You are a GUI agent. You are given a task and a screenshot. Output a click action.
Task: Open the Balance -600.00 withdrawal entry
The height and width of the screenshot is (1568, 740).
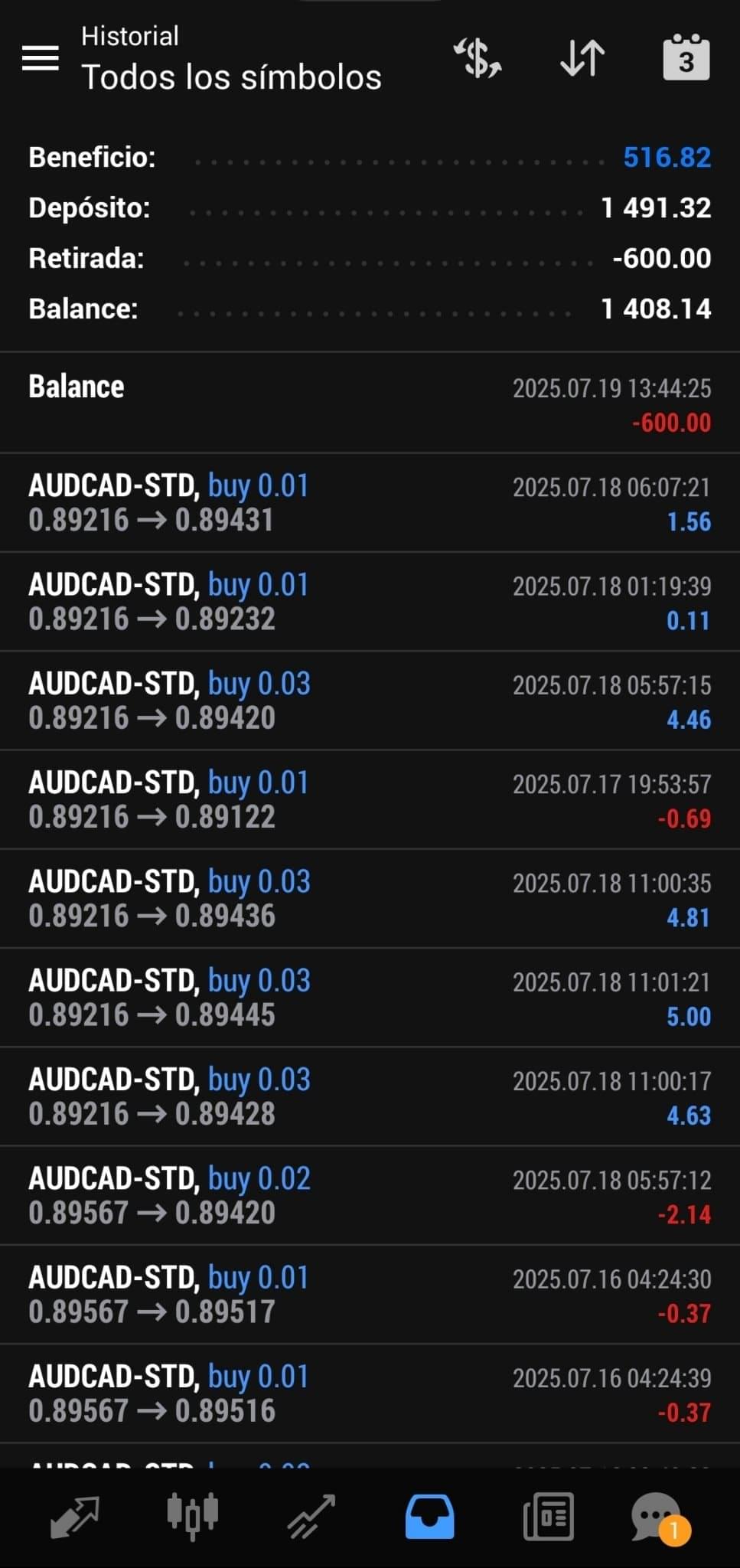(370, 403)
